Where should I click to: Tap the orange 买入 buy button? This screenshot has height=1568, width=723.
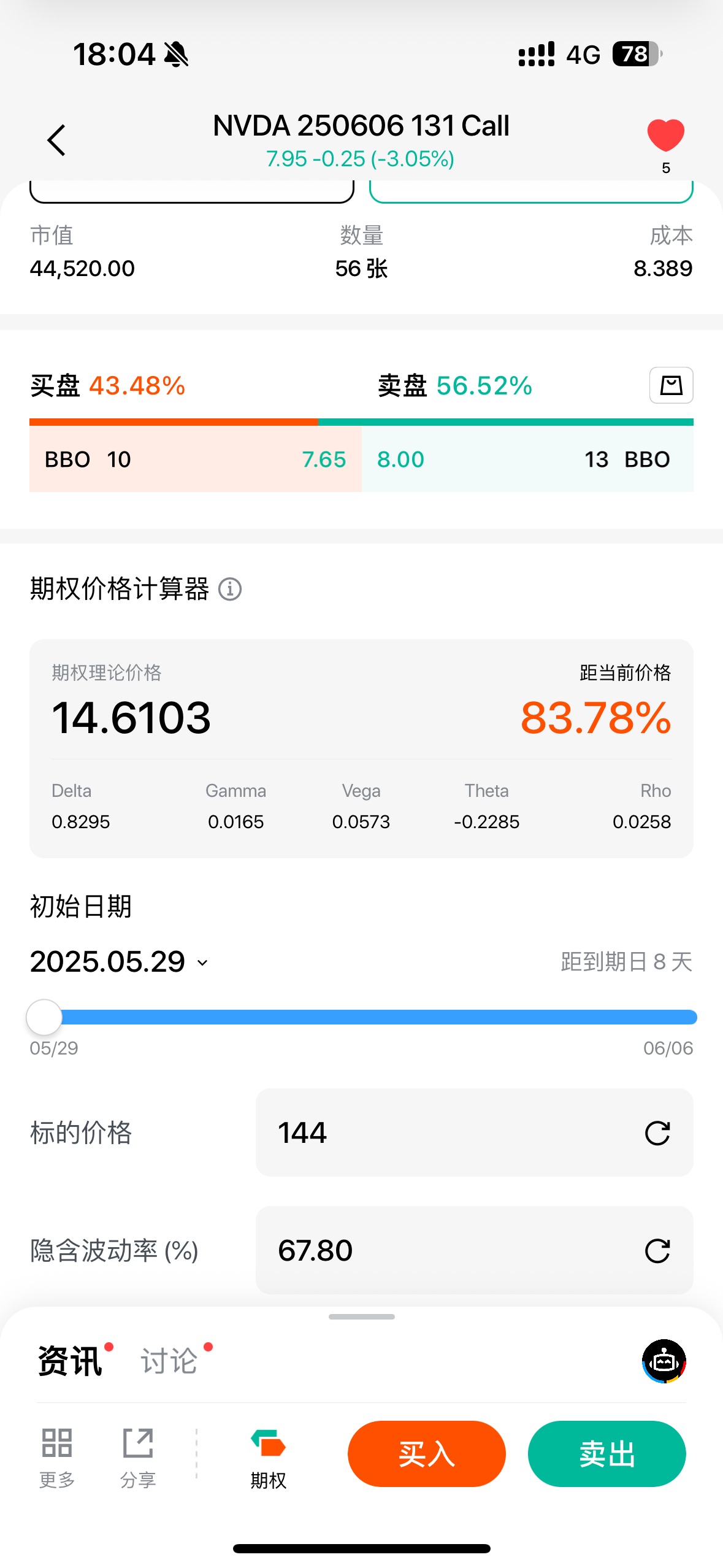click(426, 1454)
